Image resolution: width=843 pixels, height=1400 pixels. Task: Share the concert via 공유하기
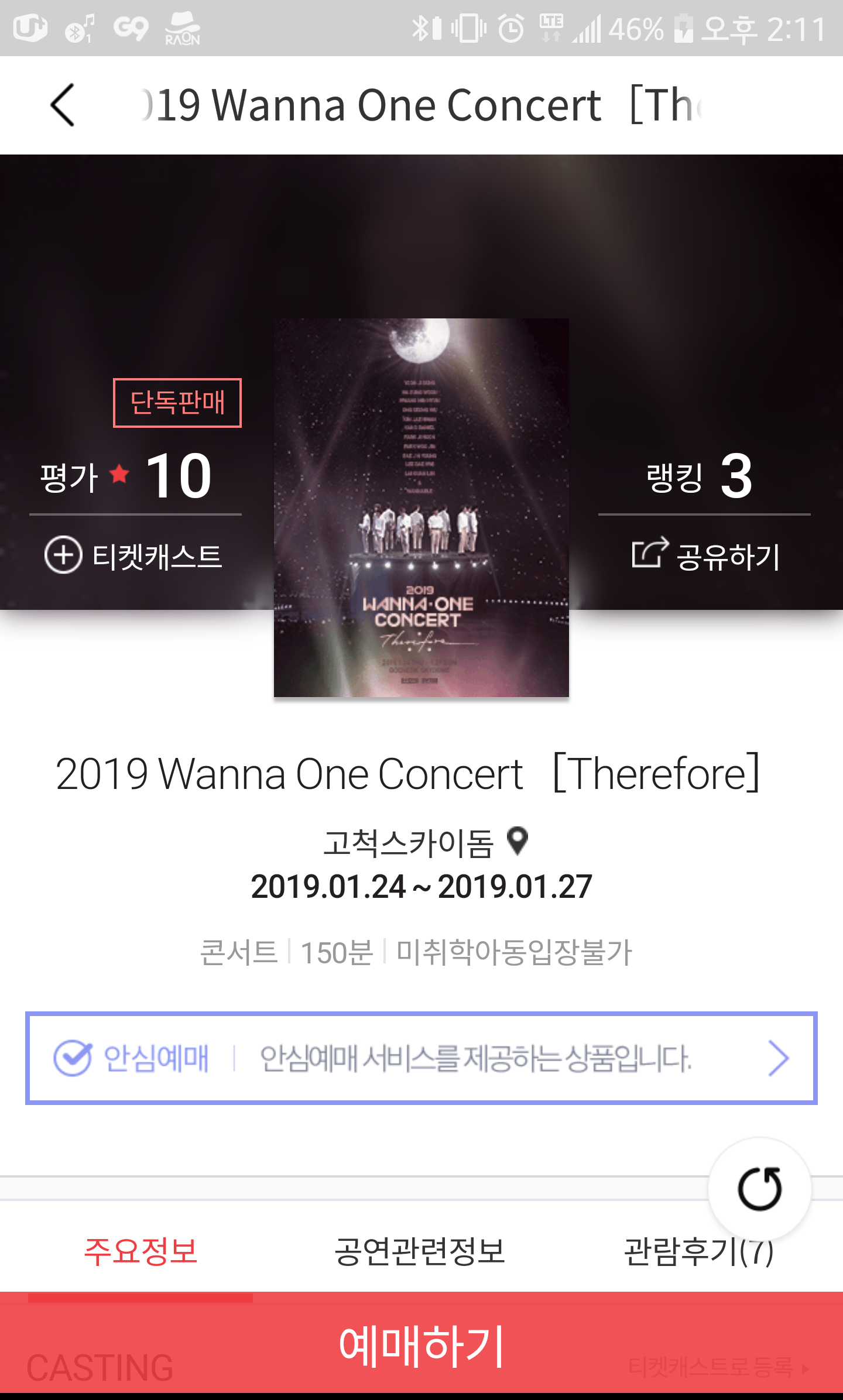point(705,555)
